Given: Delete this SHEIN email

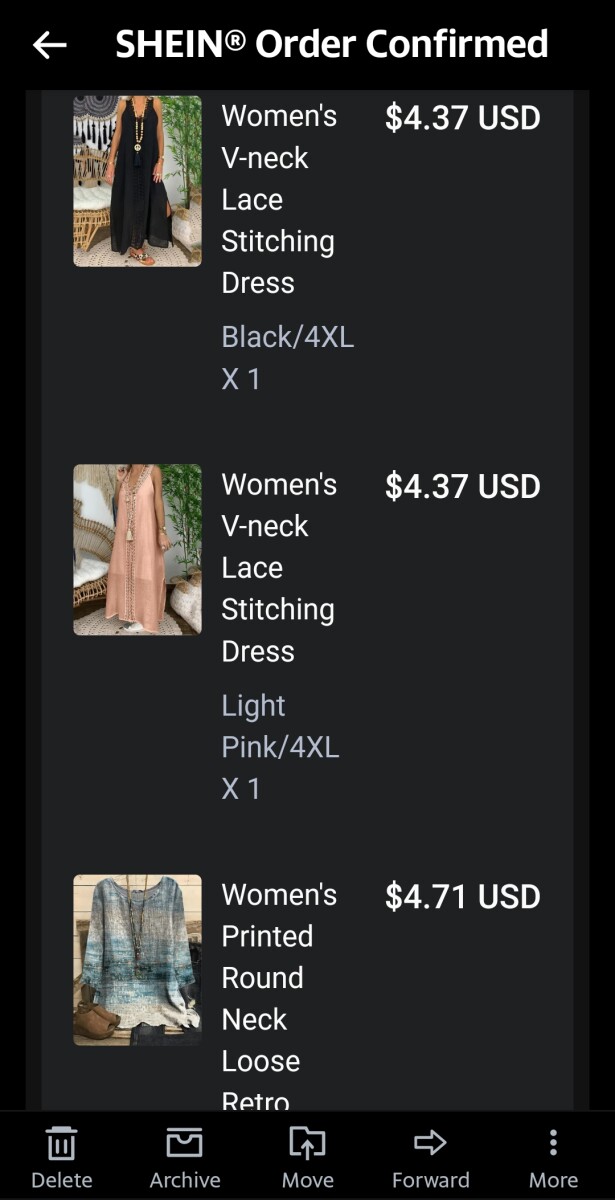Looking at the screenshot, I should (x=62, y=1157).
